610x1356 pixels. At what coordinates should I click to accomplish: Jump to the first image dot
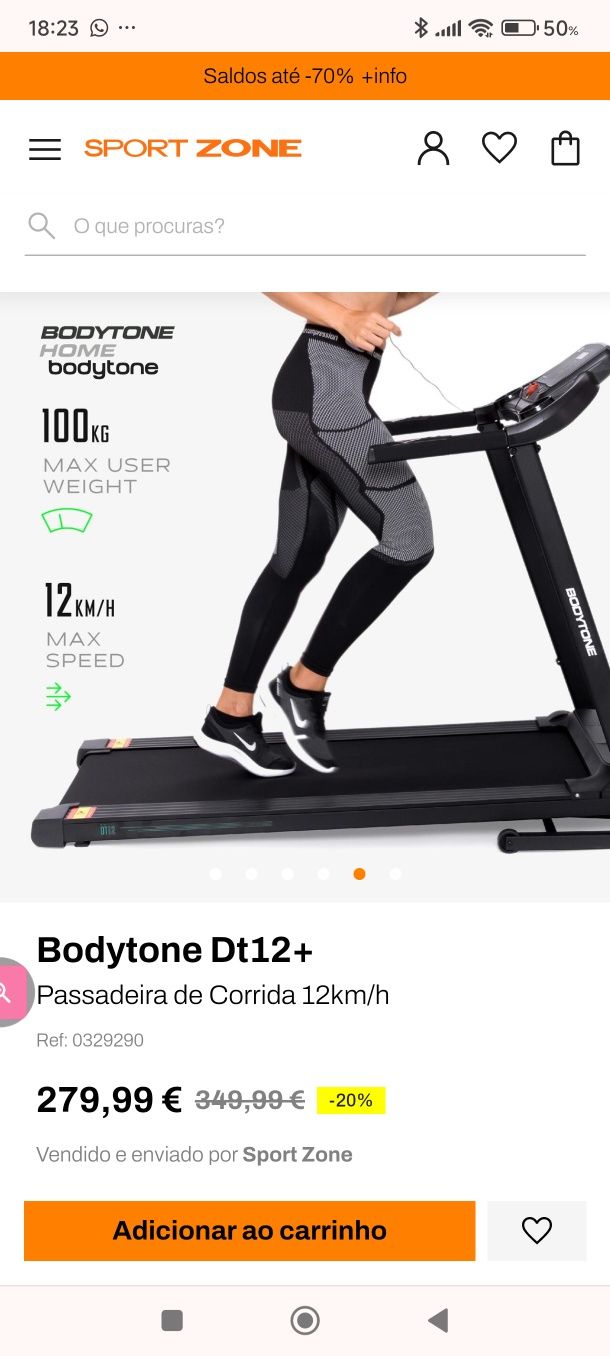pos(216,873)
